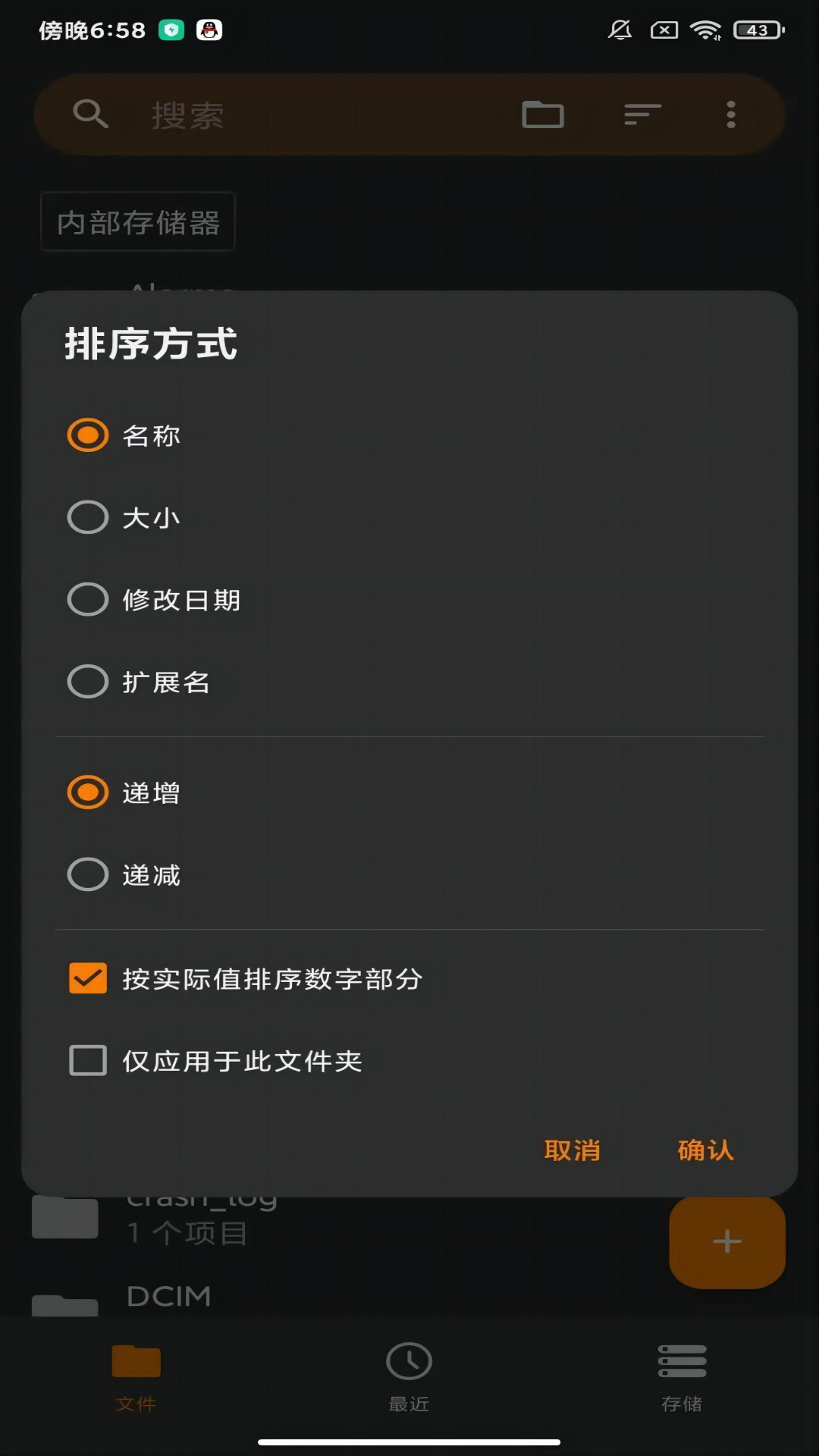Open the three-dot overflow menu

[x=730, y=115]
